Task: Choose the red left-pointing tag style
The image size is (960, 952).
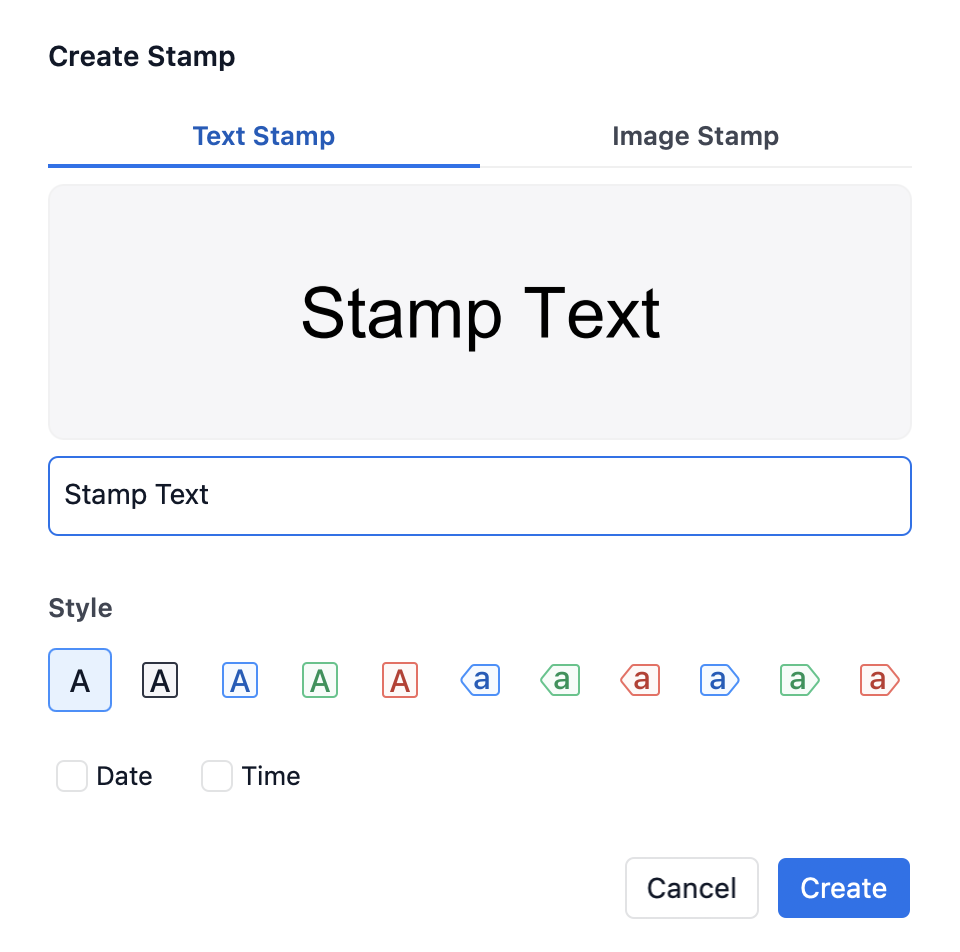Action: click(640, 680)
